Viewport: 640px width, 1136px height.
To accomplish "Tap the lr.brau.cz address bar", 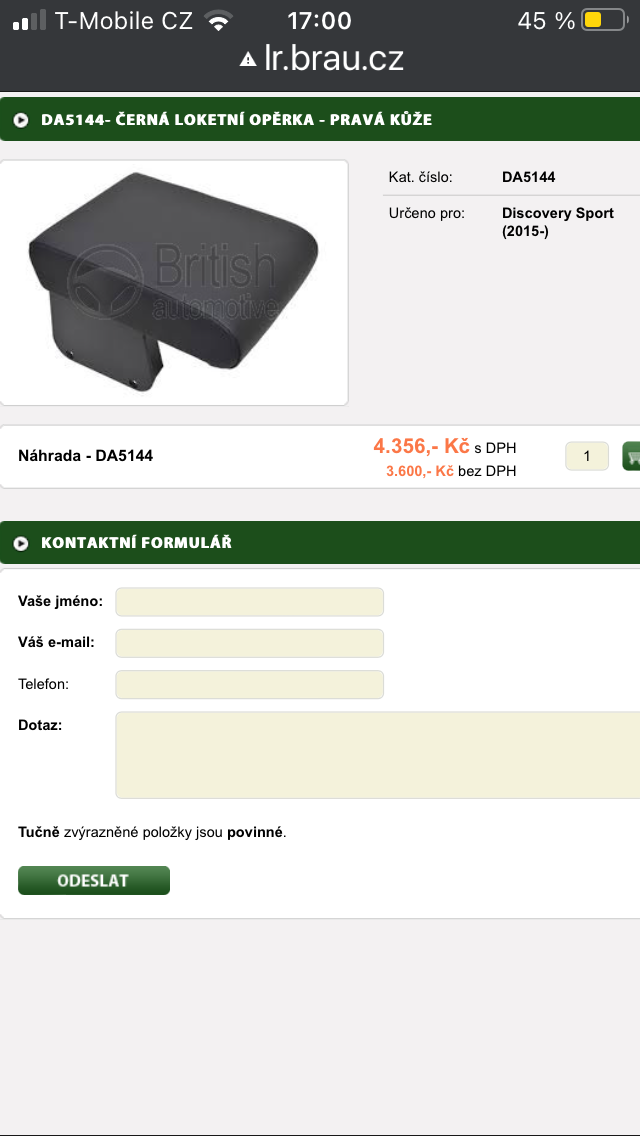I will [x=322, y=59].
